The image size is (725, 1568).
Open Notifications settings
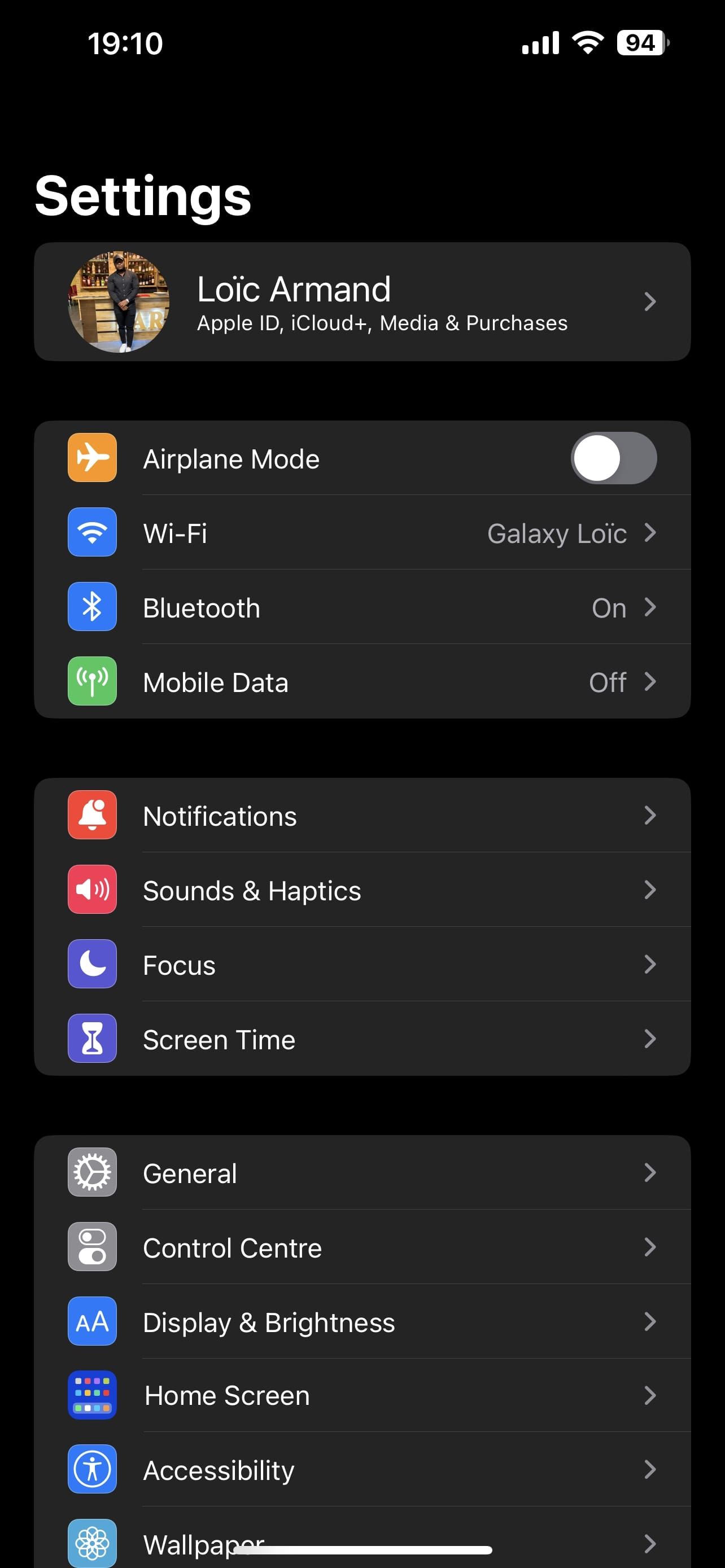(362, 816)
